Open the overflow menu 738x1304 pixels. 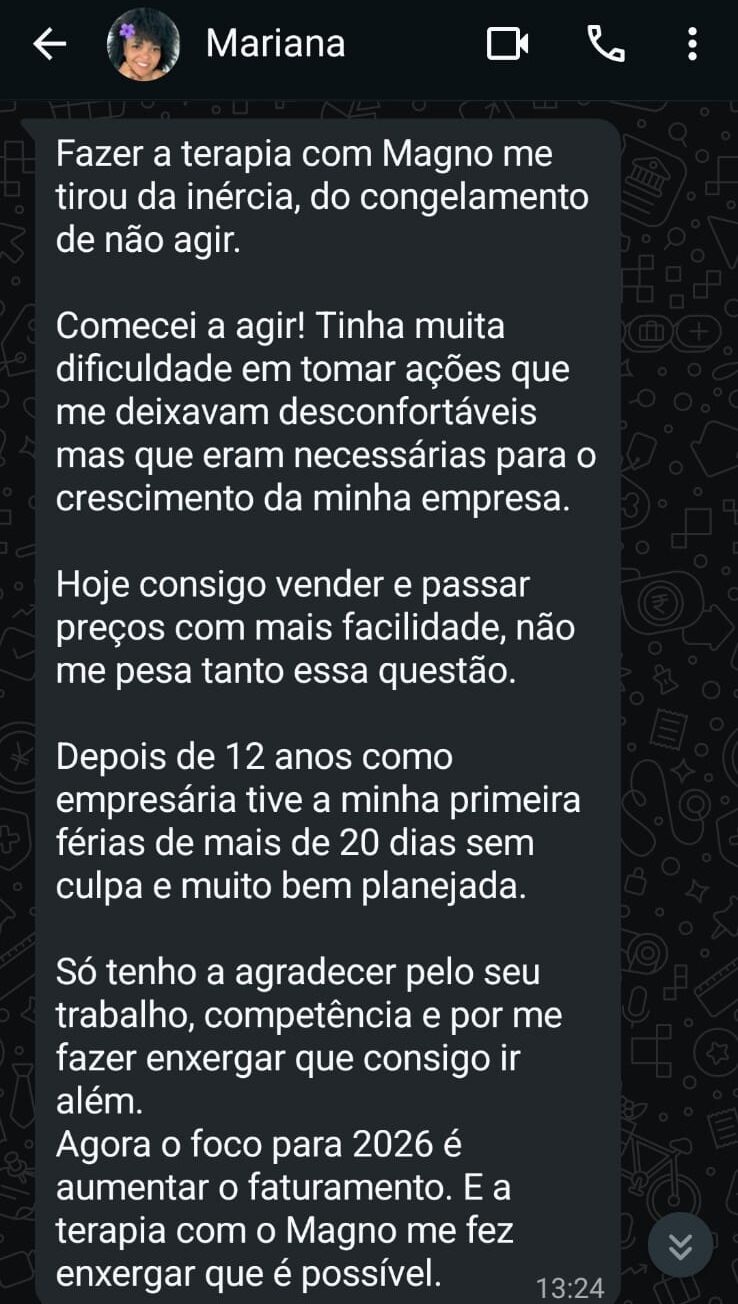click(x=692, y=44)
